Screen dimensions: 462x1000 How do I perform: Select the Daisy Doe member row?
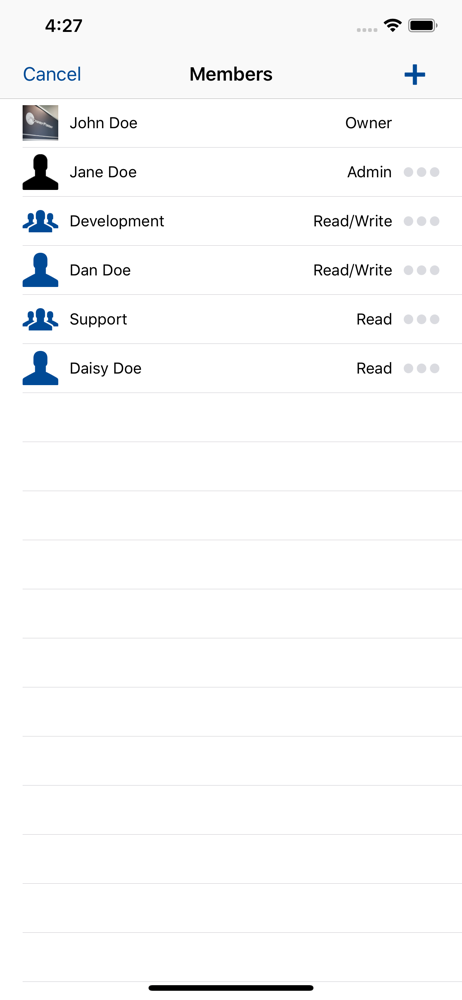[231, 369]
